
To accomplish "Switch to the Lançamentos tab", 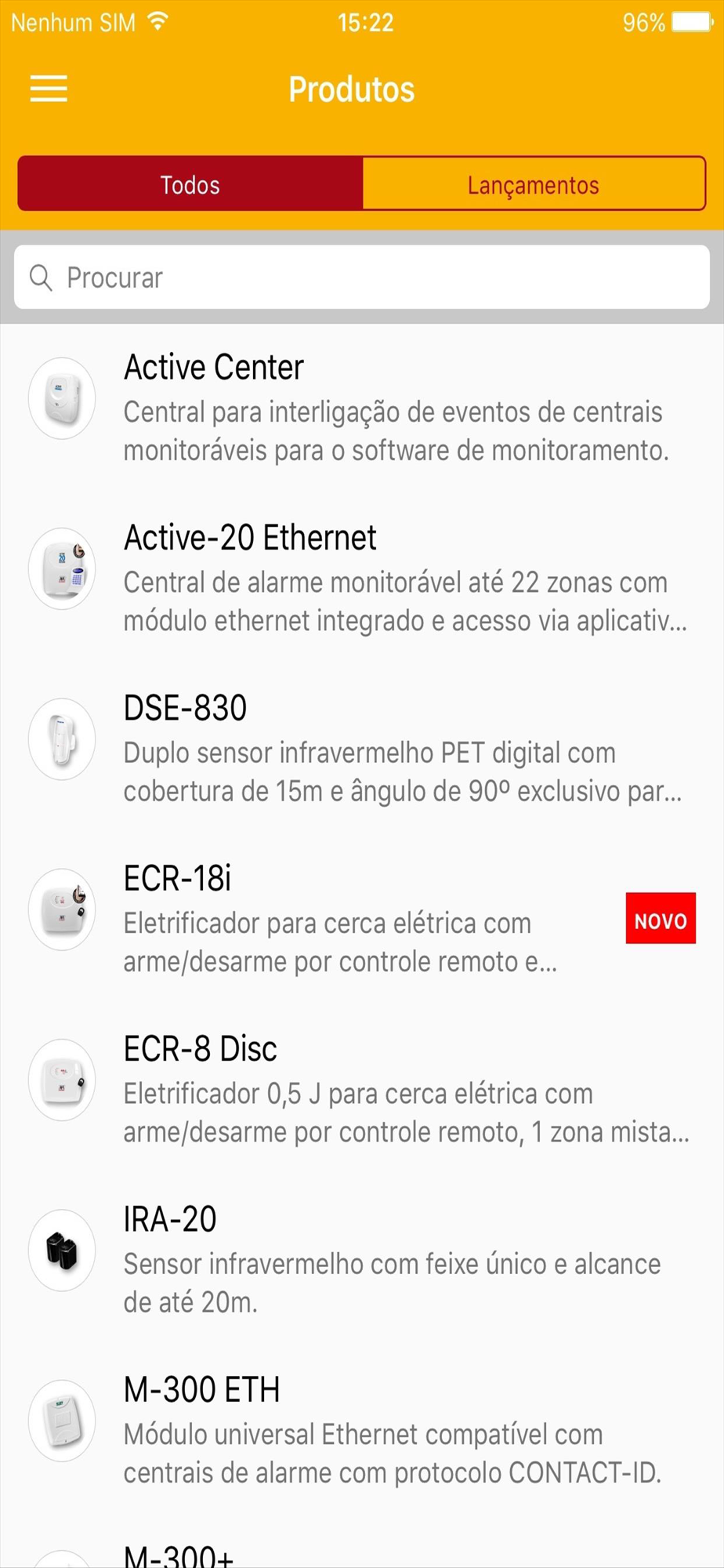I will pyautogui.click(x=534, y=184).
